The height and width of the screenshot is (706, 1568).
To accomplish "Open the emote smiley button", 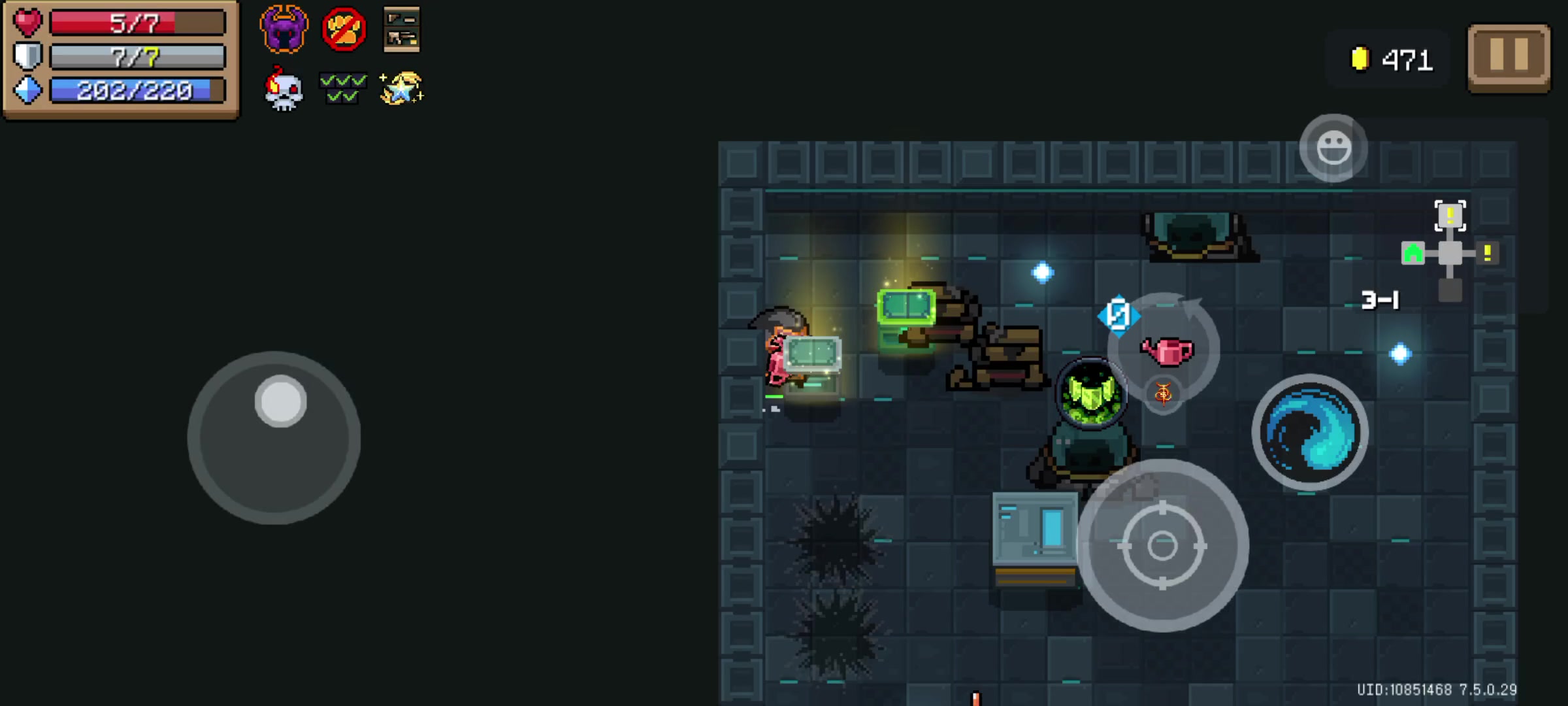I will 1333,148.
